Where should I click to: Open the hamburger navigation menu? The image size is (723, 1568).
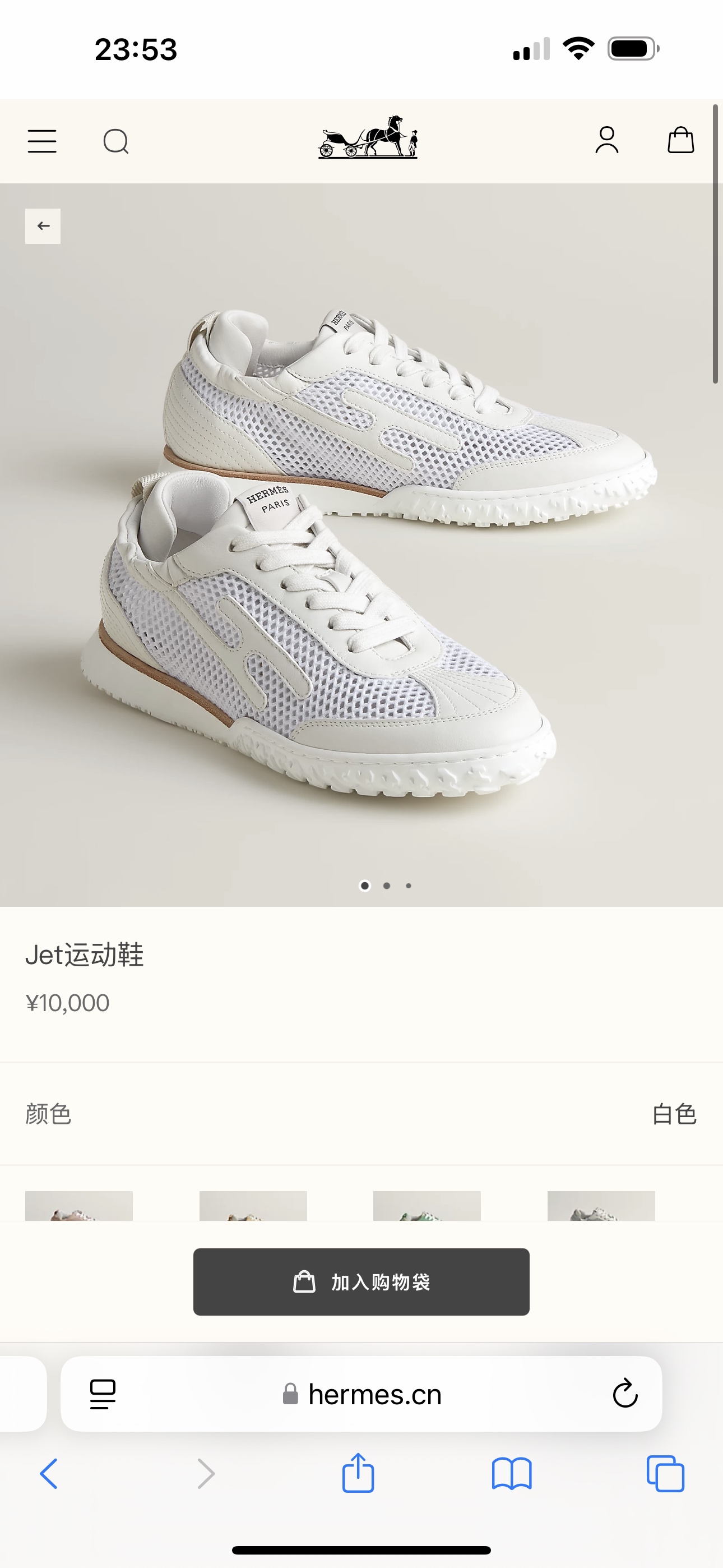click(42, 141)
